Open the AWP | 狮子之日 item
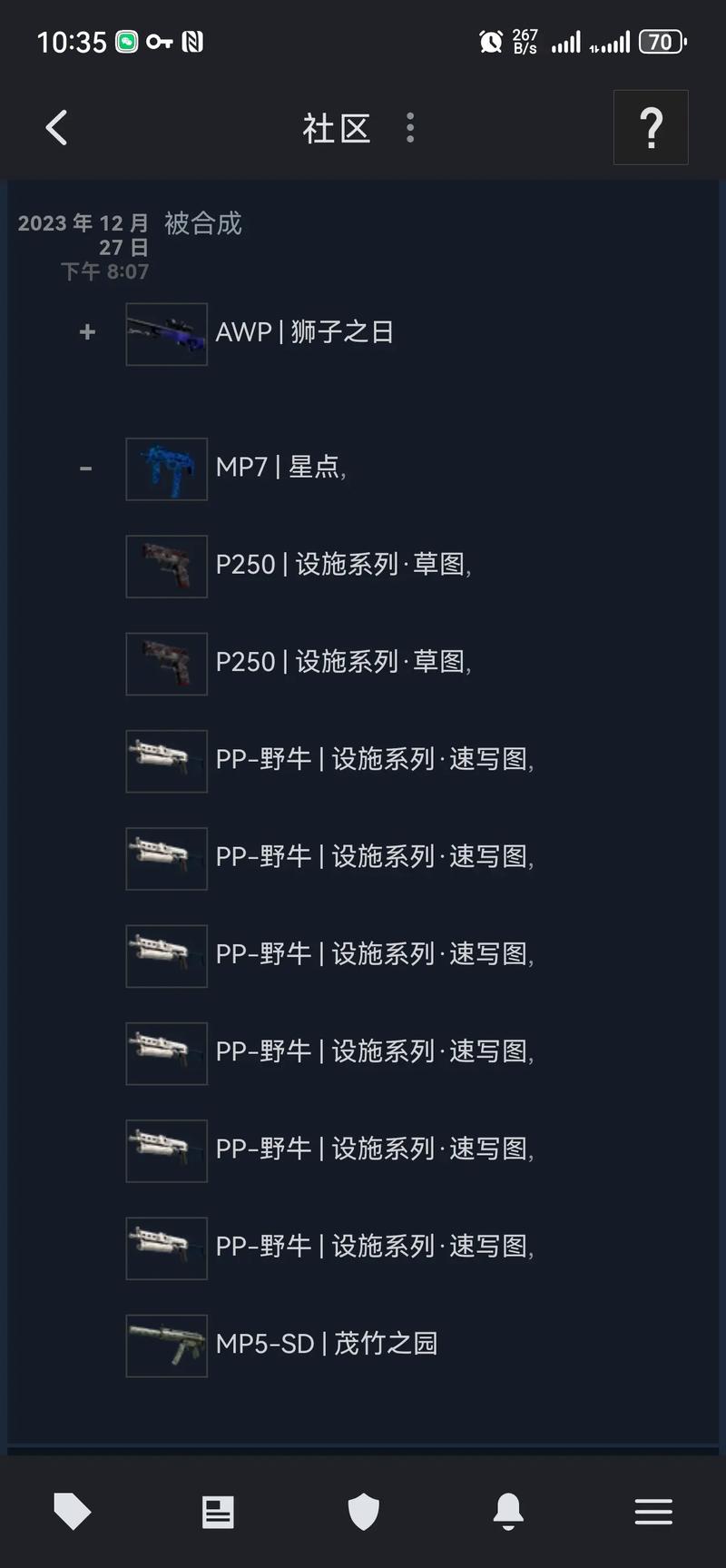The height and width of the screenshot is (1568, 726). pos(304,332)
